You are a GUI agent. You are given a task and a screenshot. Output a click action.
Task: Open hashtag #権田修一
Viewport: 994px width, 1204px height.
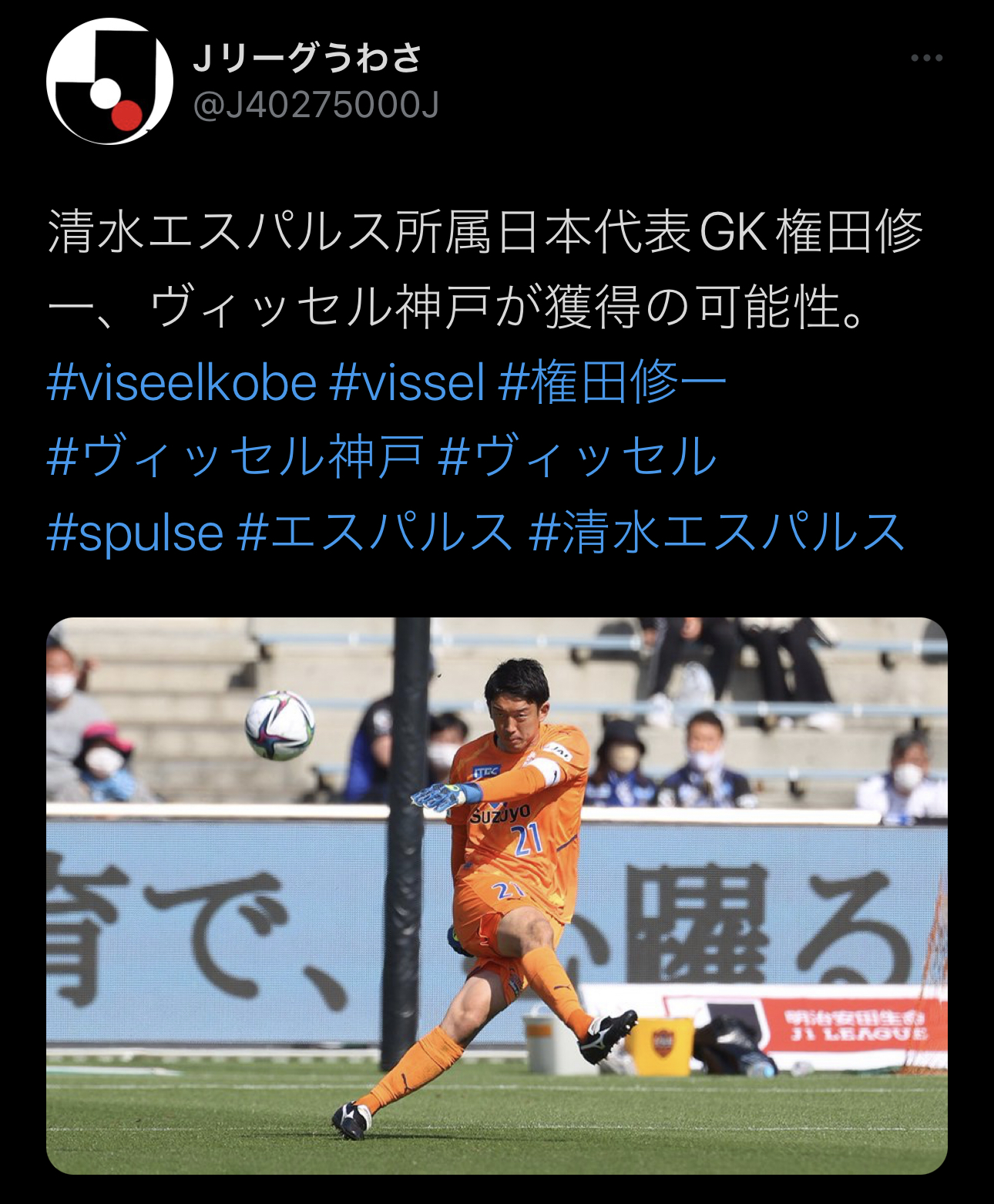[613, 382]
